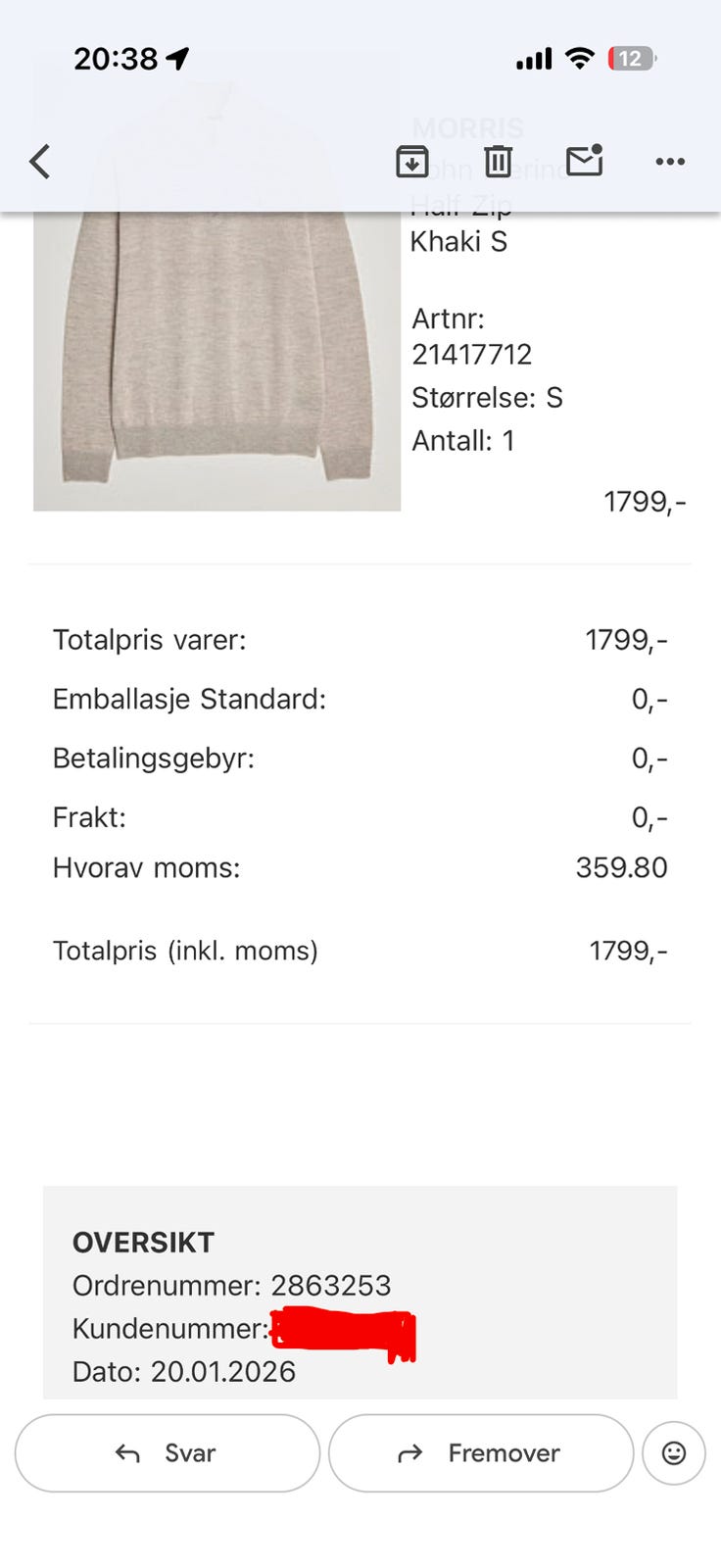Tap the article number 21417712

pyautogui.click(x=471, y=354)
